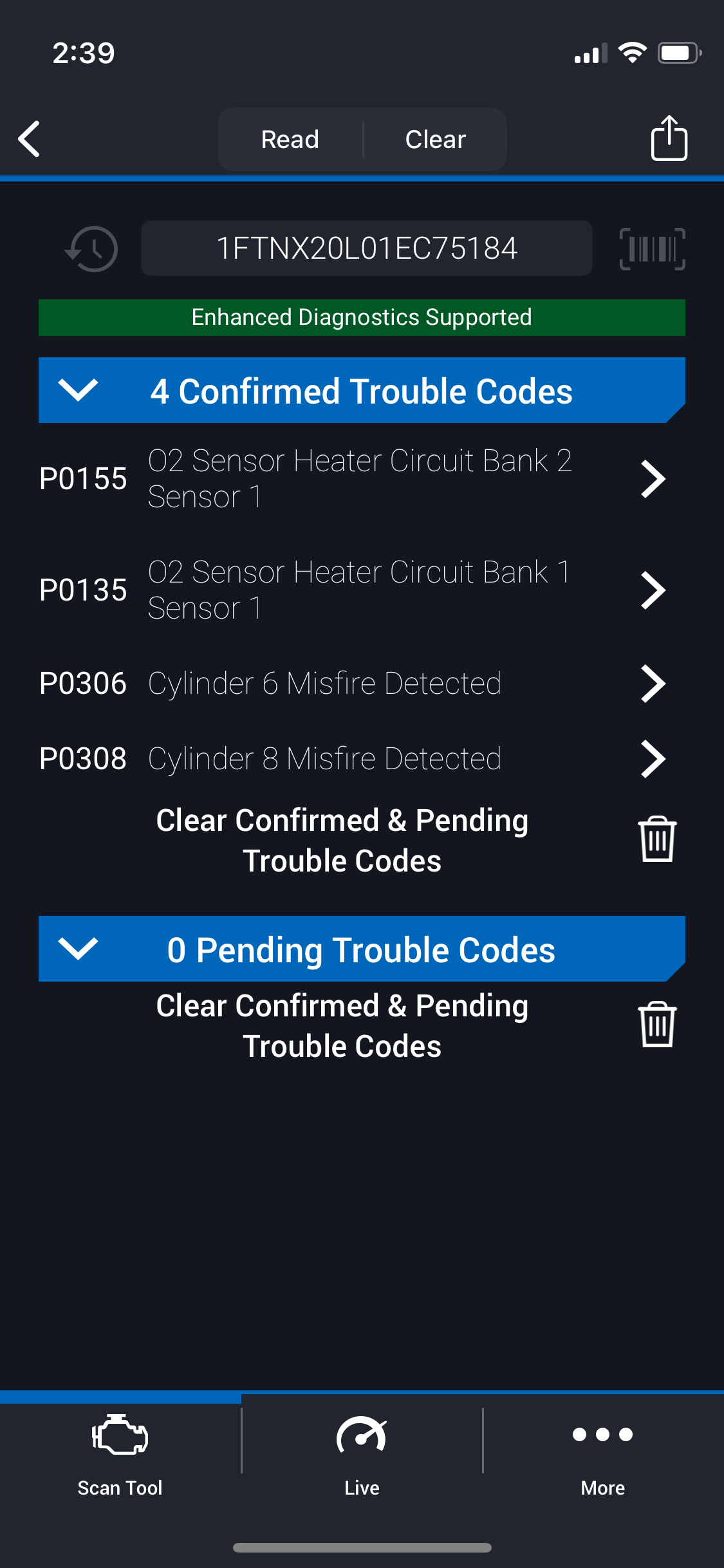Select the Clear segment
The width and height of the screenshot is (724, 1568).
(x=435, y=139)
